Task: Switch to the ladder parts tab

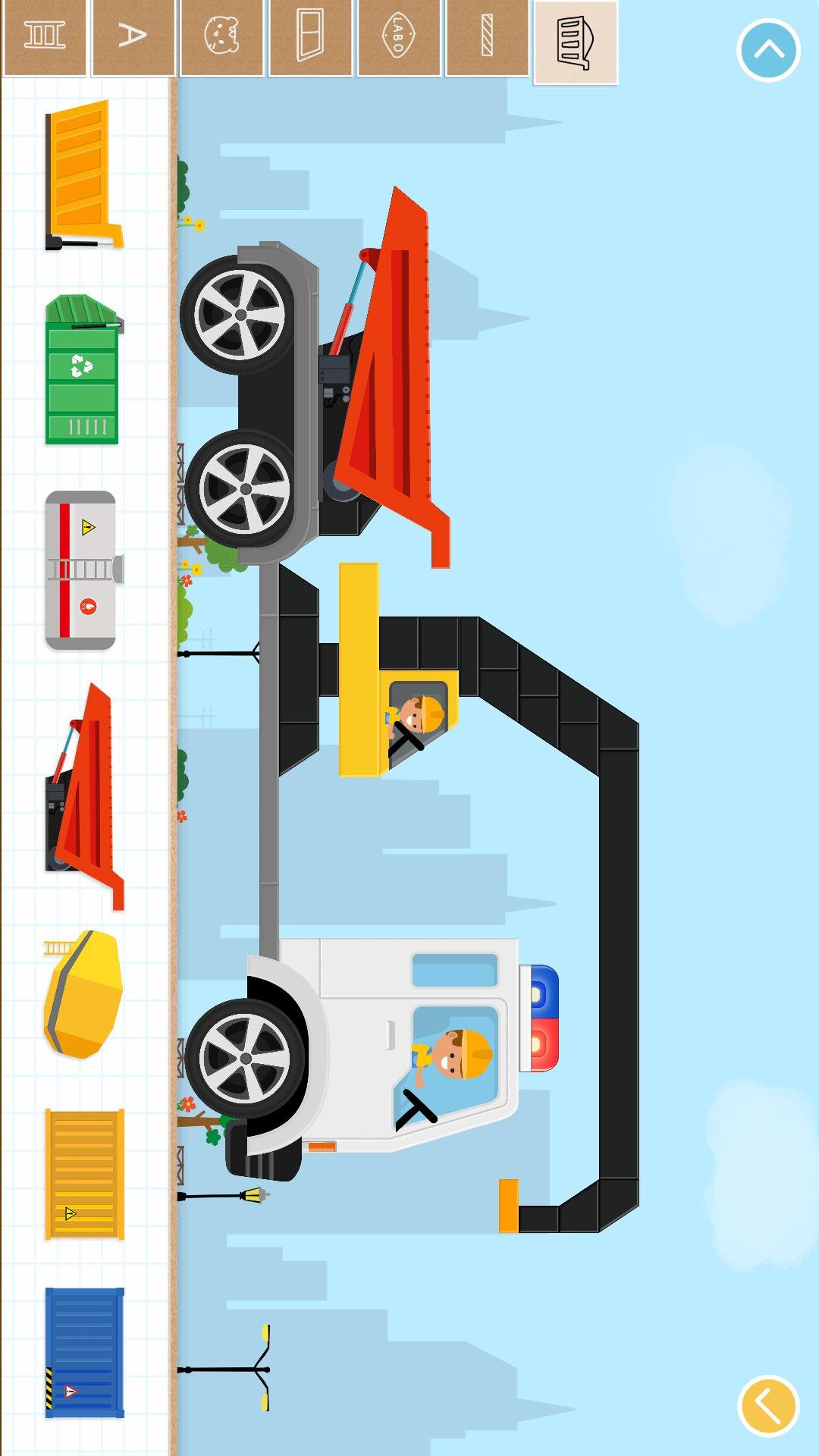Action: coord(45,36)
